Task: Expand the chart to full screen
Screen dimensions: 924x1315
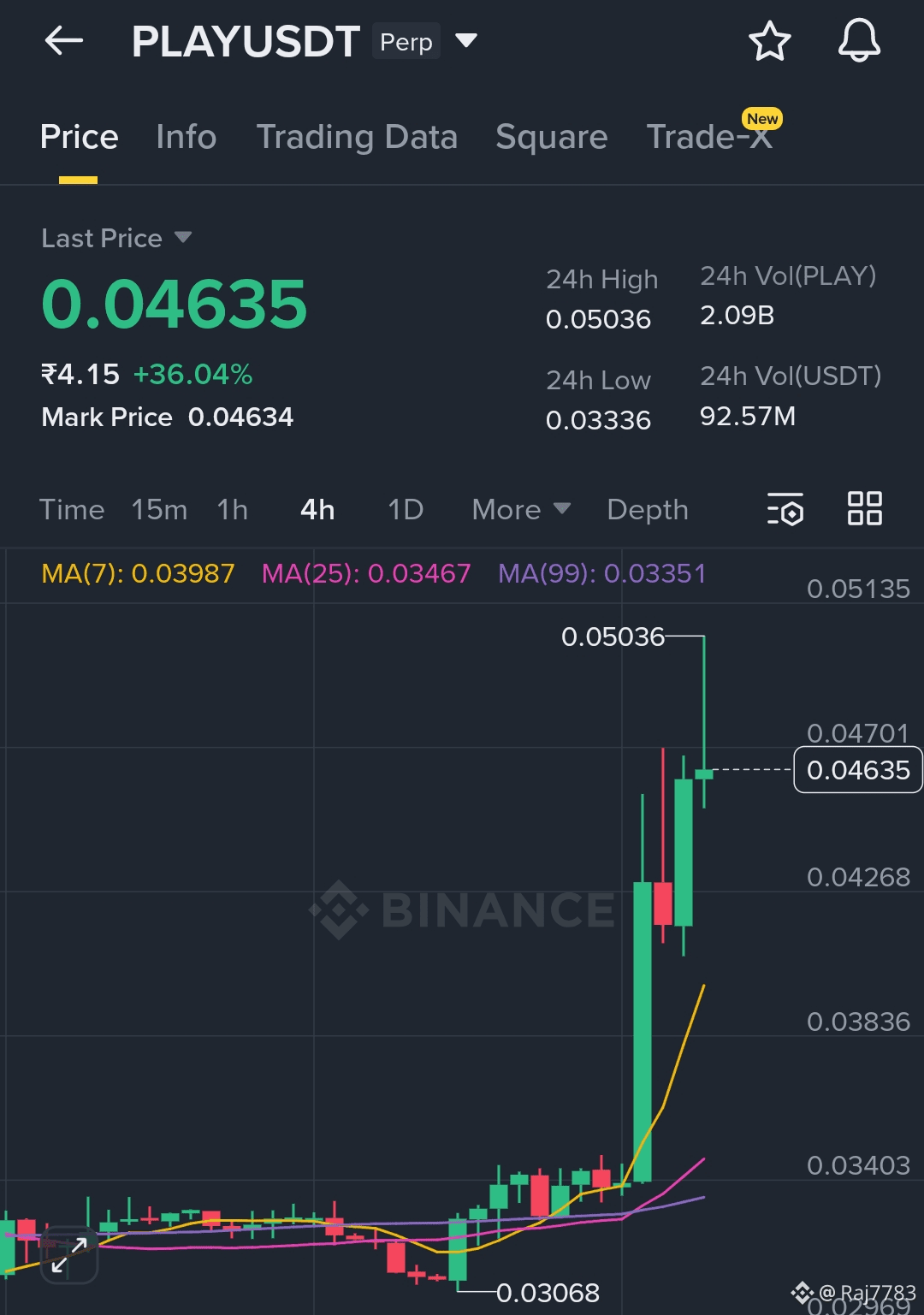Action: point(69,1255)
